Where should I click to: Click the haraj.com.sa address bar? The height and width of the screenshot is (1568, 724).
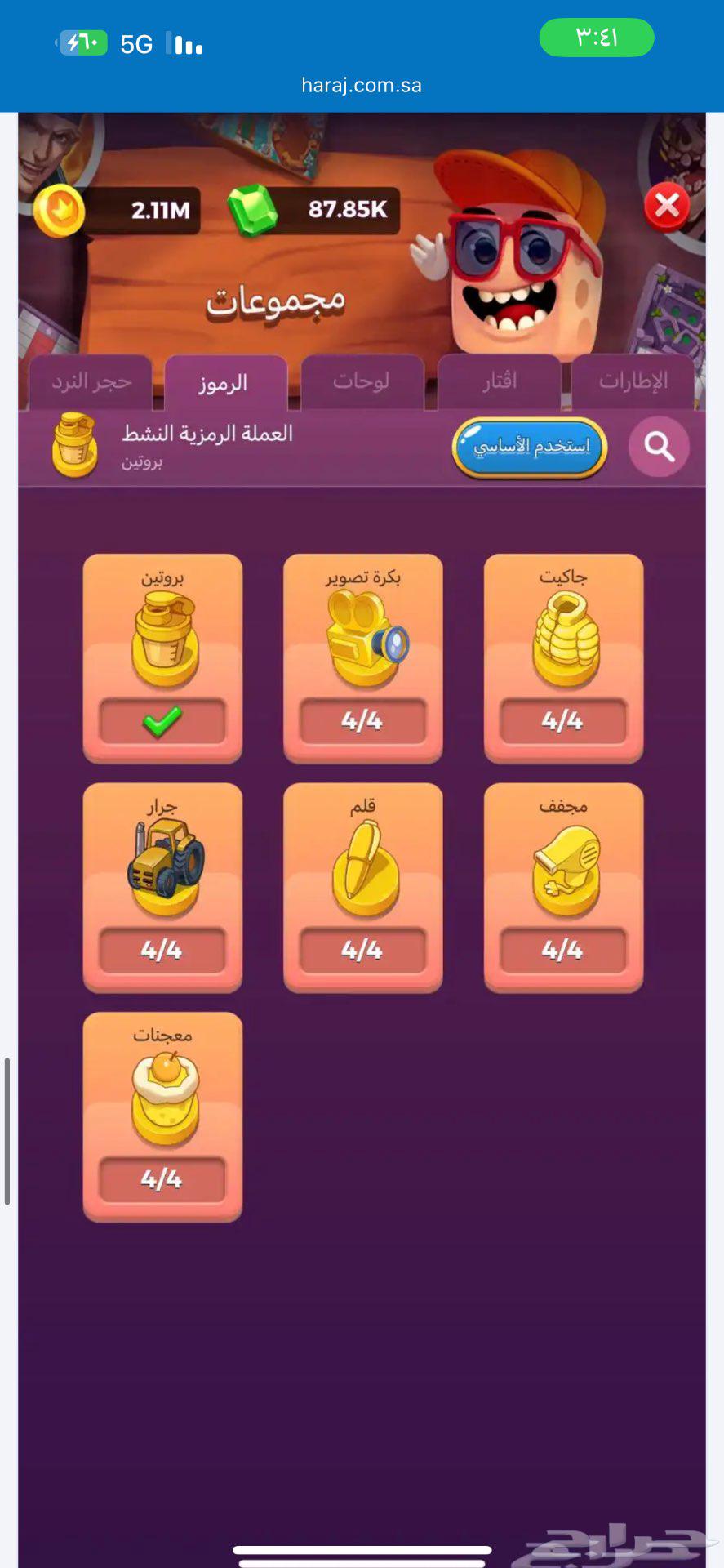(x=362, y=84)
